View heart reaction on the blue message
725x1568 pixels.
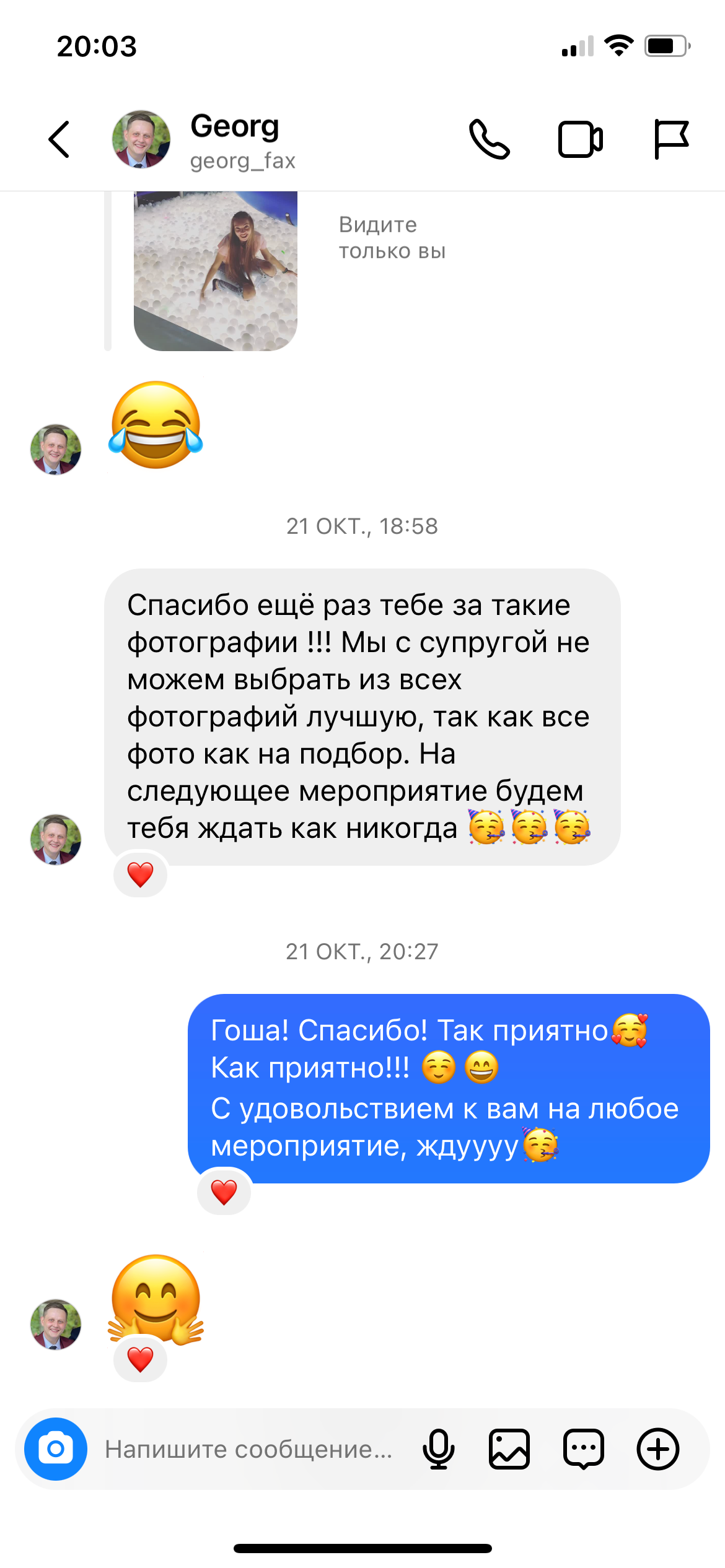point(224,1191)
